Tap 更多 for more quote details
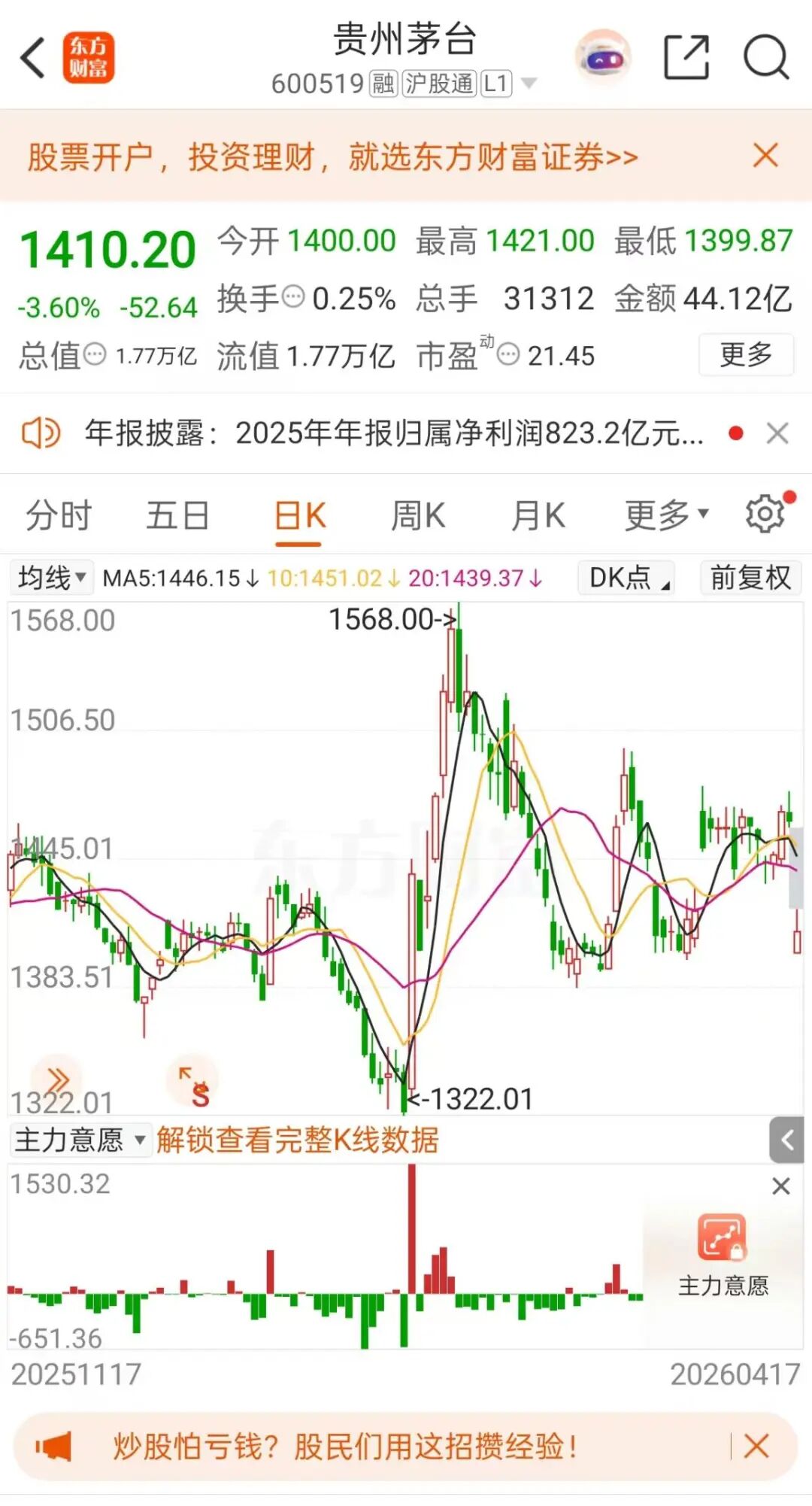Image resolution: width=812 pixels, height=1506 pixels. point(746,354)
